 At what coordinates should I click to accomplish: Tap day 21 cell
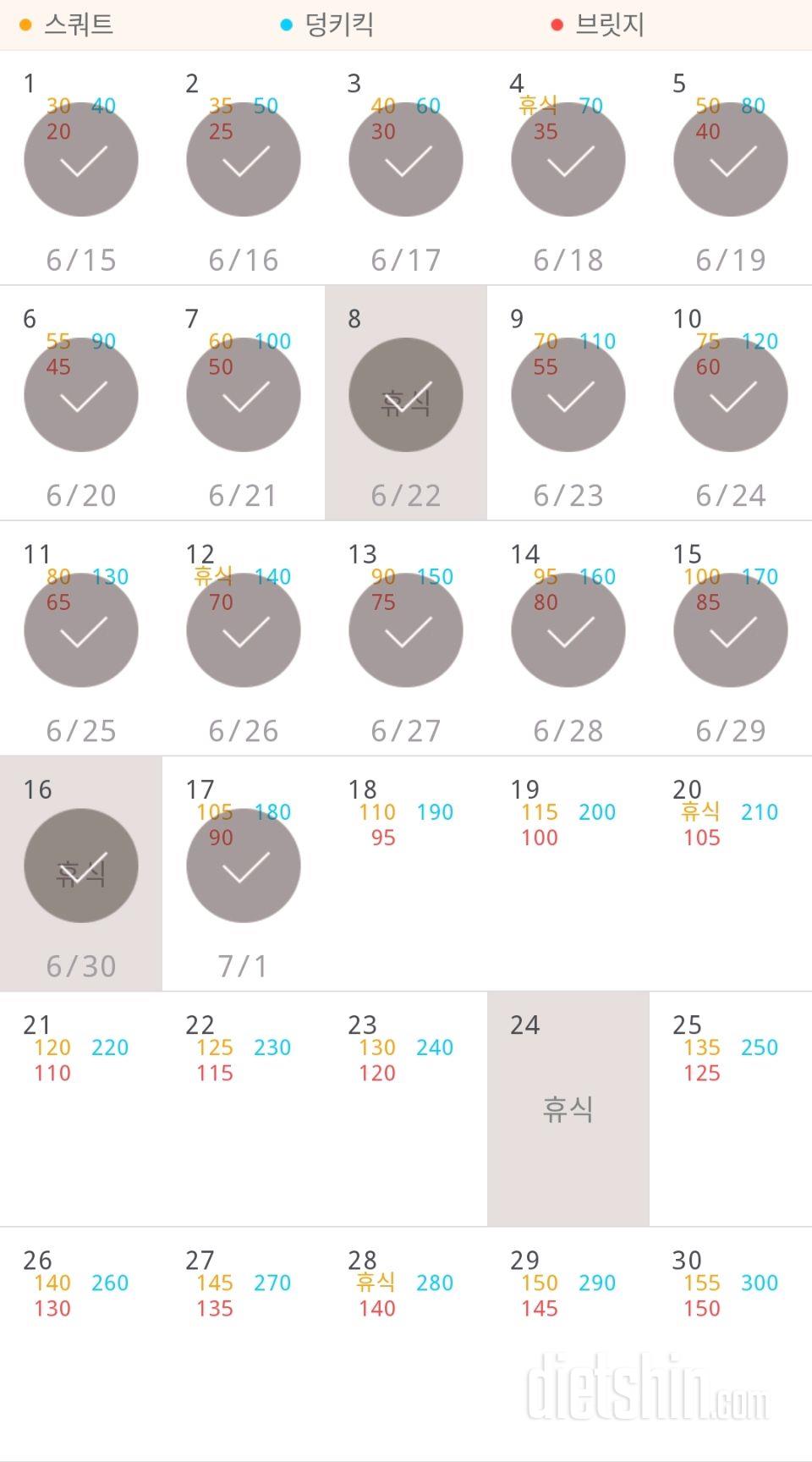tap(81, 1108)
